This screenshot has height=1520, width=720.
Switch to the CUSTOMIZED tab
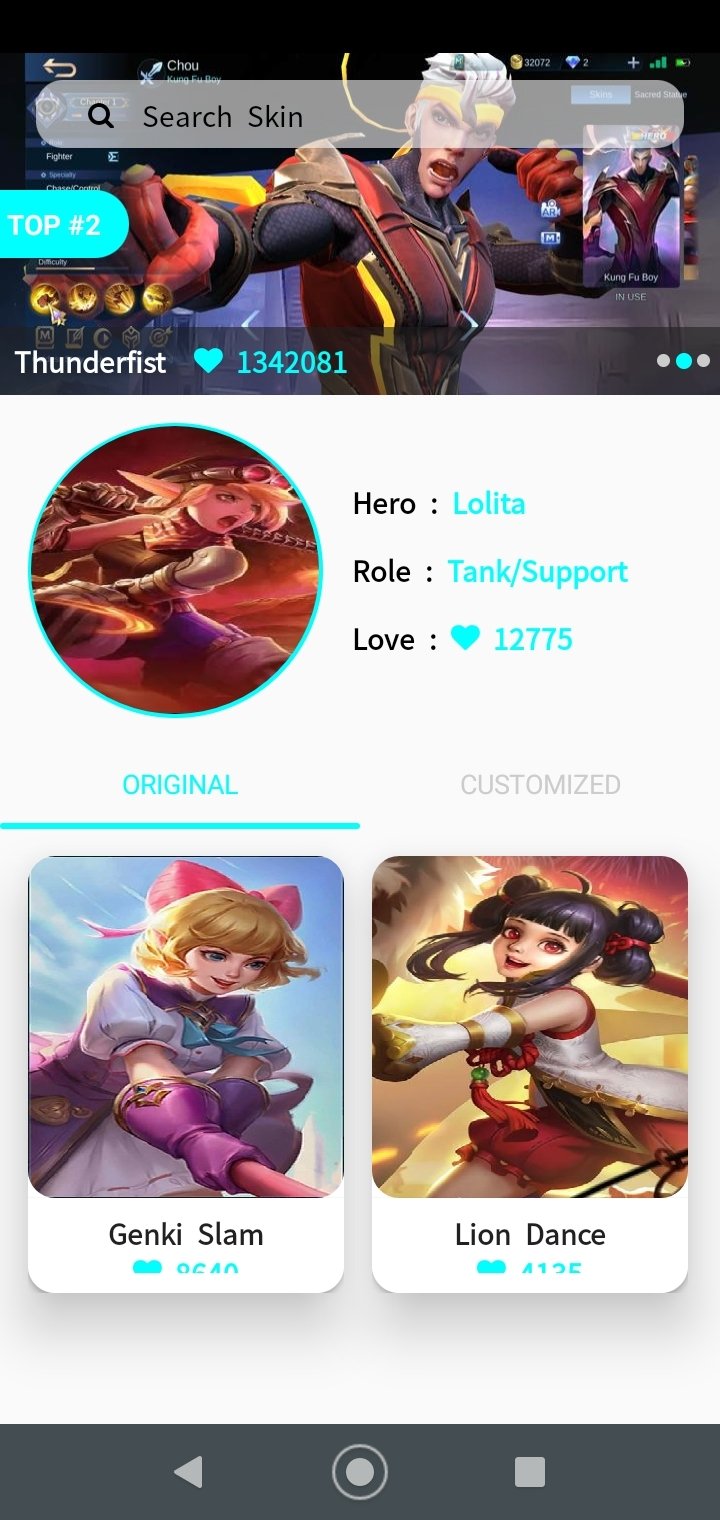pos(540,785)
